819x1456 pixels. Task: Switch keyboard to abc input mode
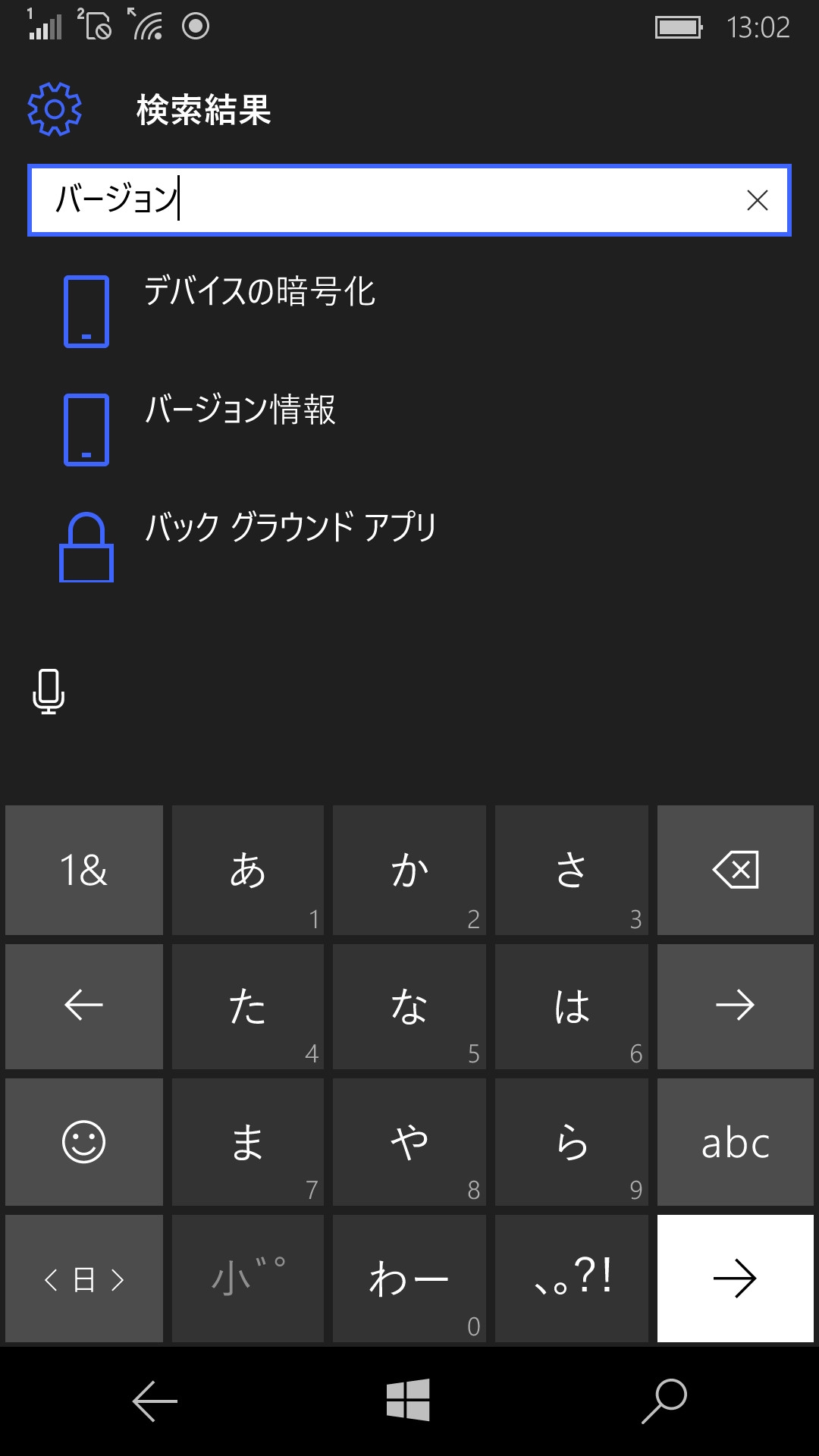click(734, 1141)
